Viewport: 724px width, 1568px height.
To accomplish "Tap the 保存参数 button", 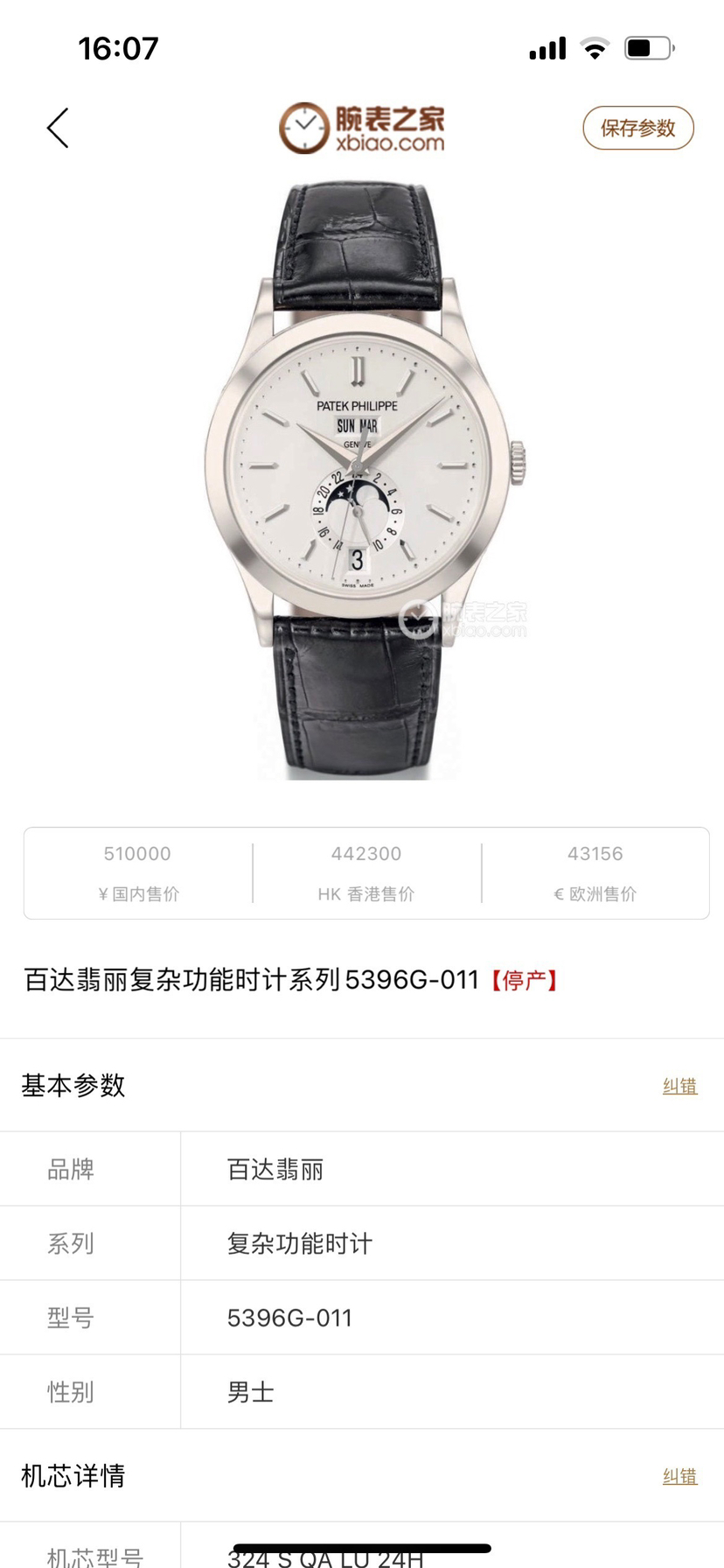I will click(637, 129).
